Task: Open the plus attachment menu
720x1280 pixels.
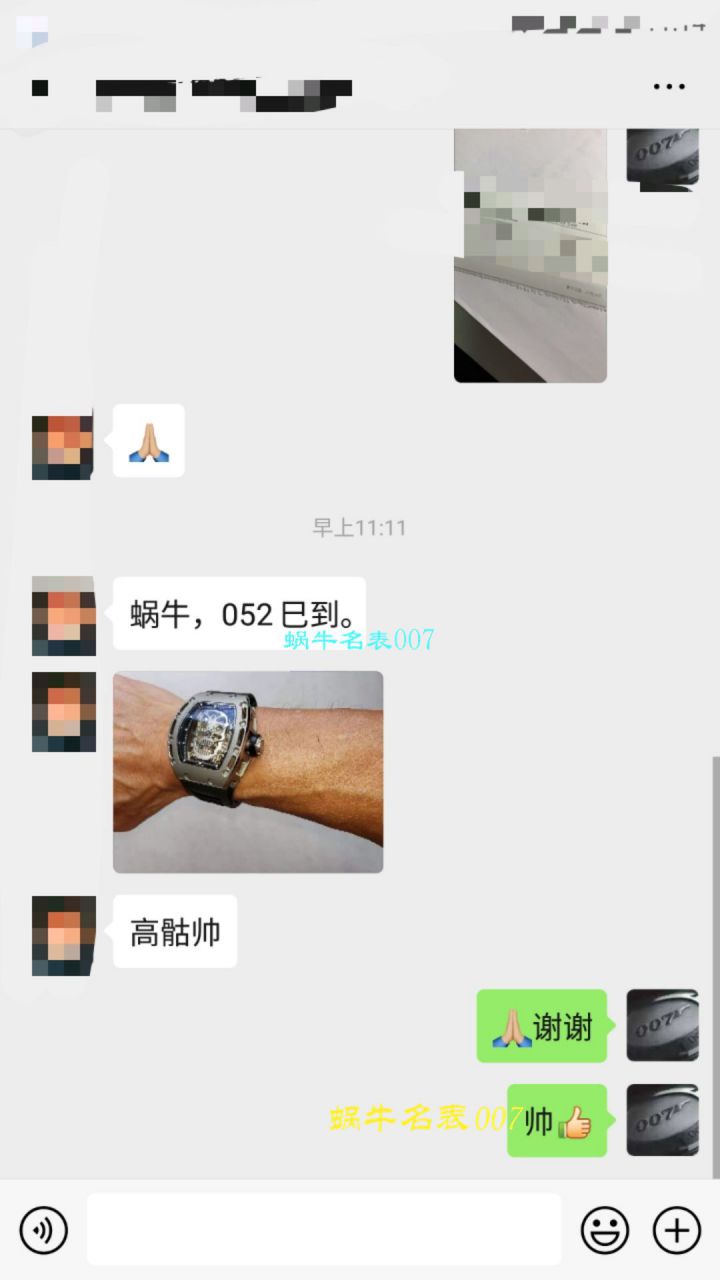Action: click(x=676, y=1229)
